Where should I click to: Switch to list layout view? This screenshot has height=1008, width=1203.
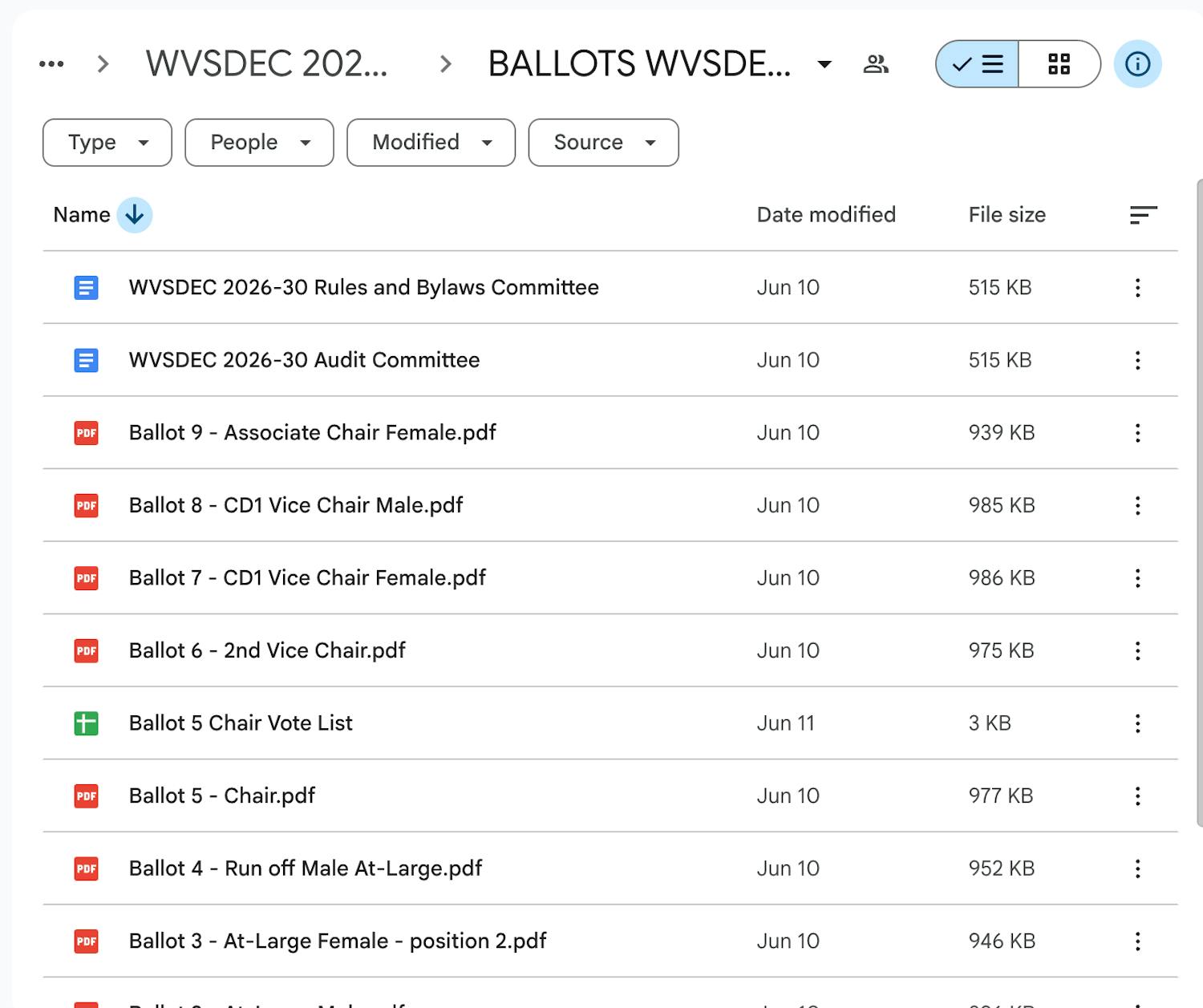977,64
